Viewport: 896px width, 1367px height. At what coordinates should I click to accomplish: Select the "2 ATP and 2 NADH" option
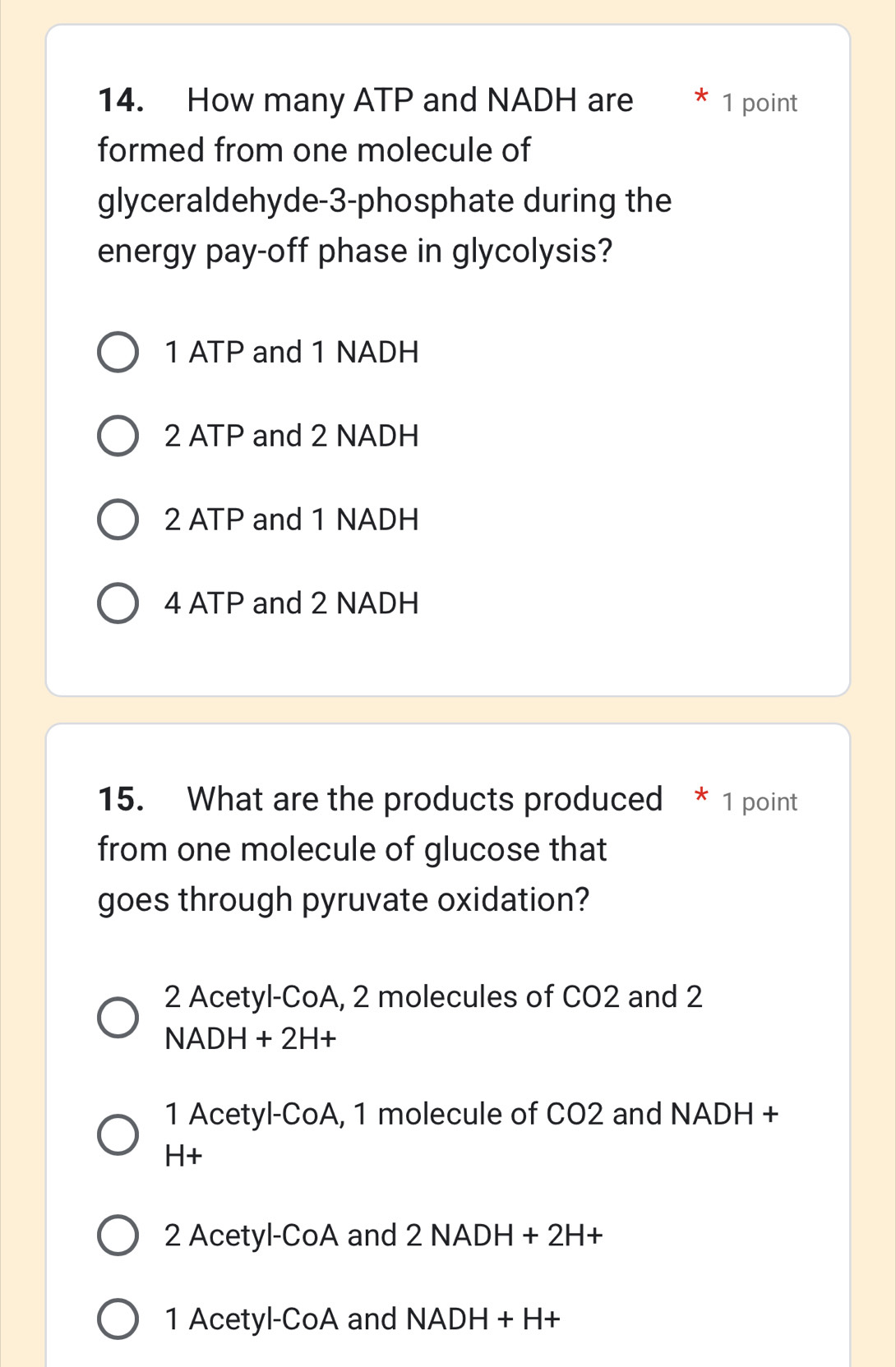tap(118, 436)
